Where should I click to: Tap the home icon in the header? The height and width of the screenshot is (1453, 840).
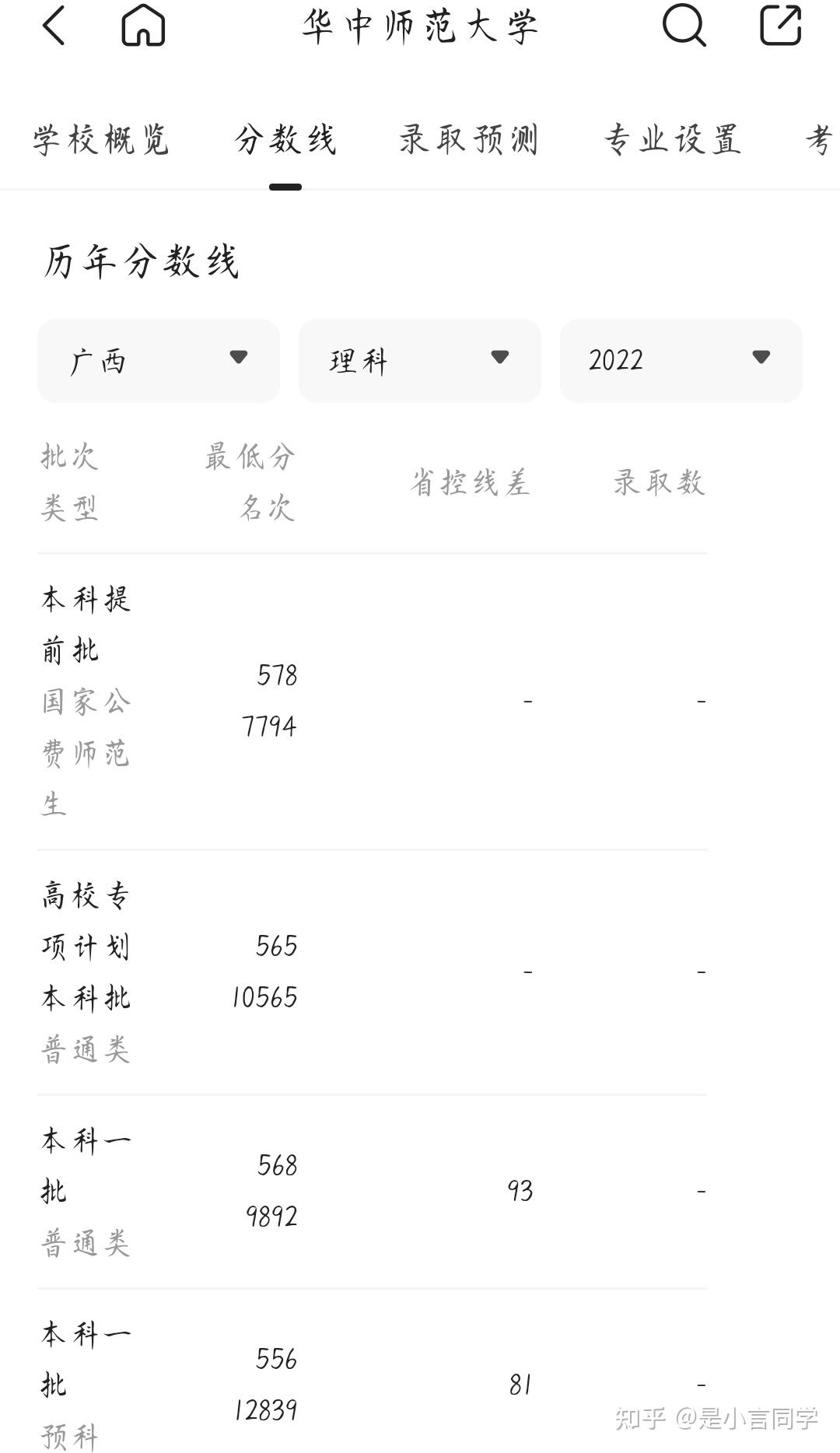[x=144, y=26]
